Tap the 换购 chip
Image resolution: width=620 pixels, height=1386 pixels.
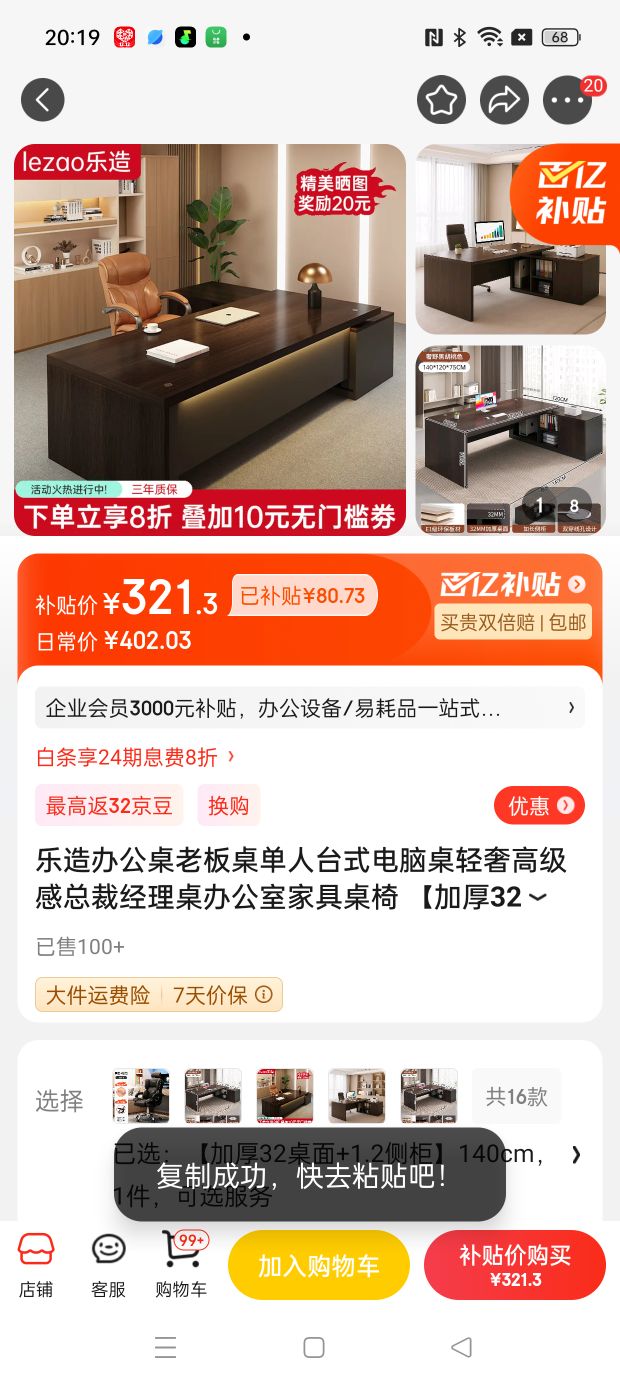pyautogui.click(x=229, y=806)
